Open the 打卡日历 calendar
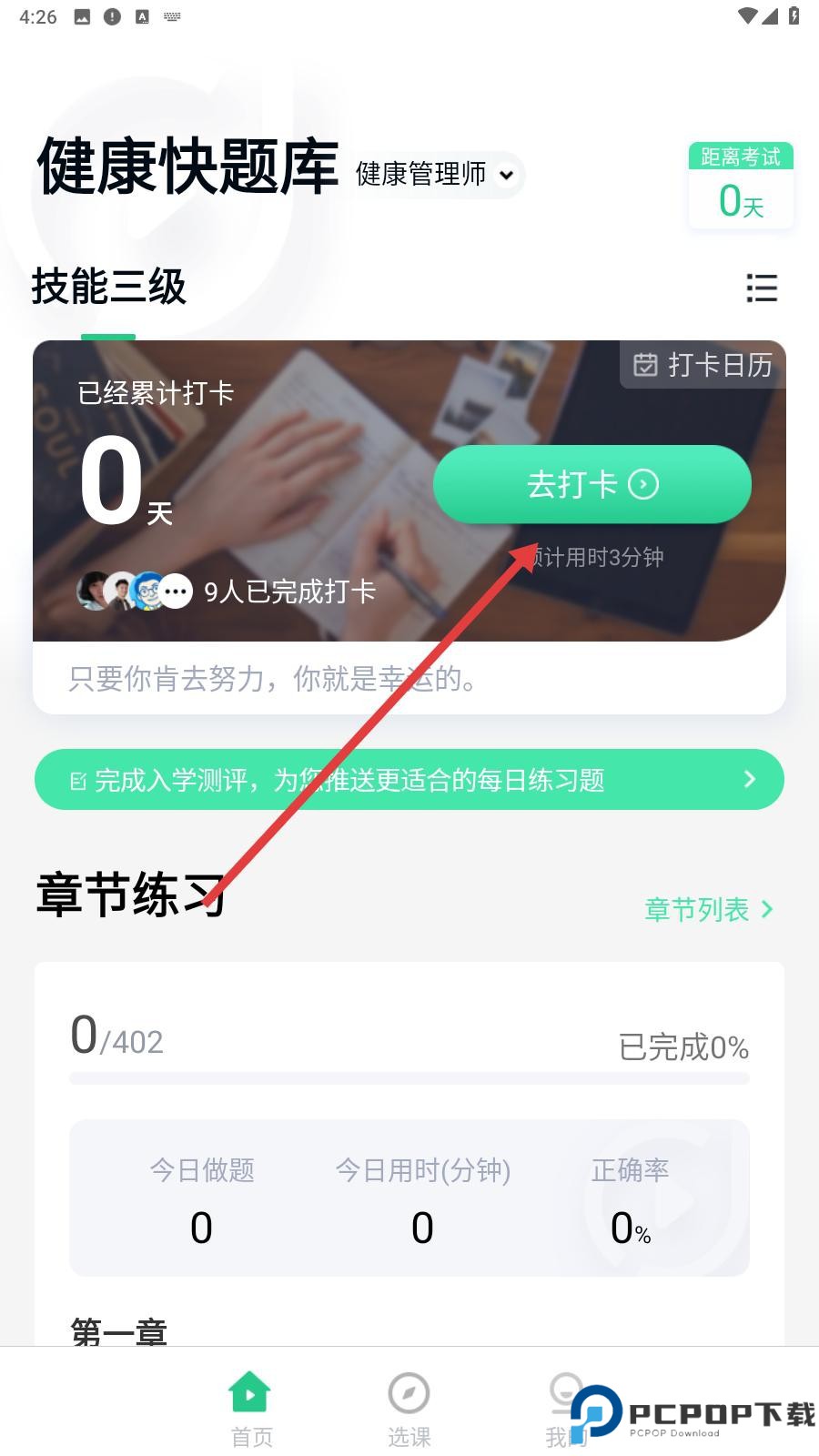Image resolution: width=819 pixels, height=1456 pixels. click(x=703, y=365)
